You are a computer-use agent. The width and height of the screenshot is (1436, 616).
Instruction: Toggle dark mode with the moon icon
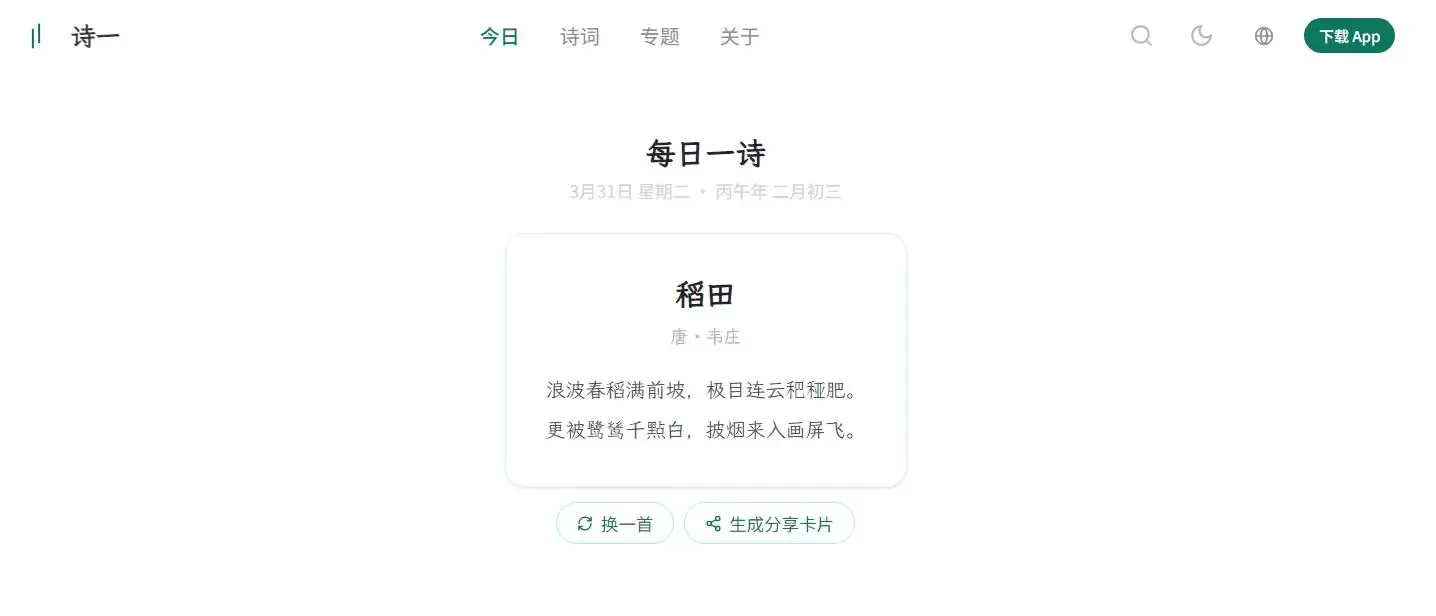[1201, 36]
